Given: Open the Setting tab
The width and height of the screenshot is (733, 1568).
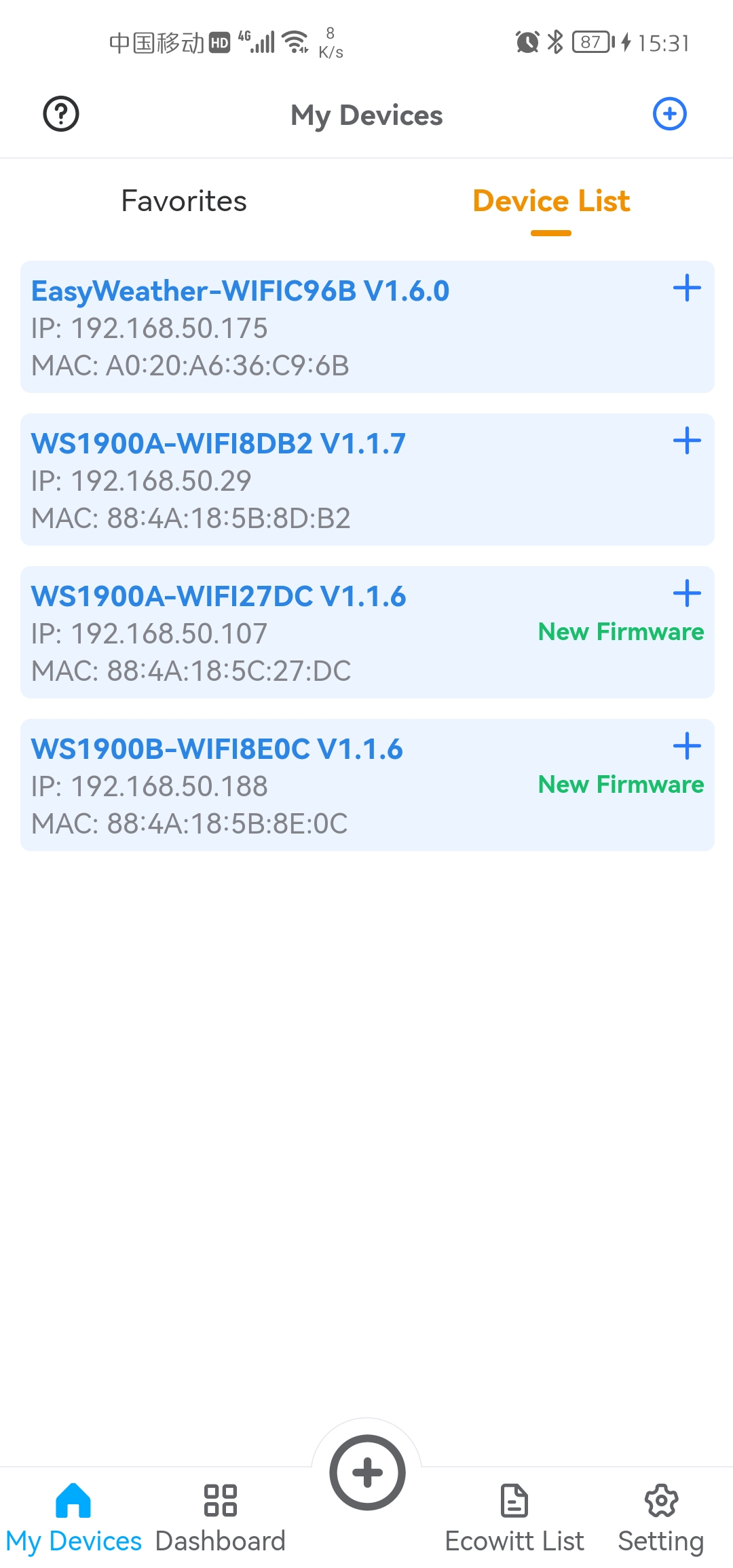Looking at the screenshot, I should point(660,1519).
